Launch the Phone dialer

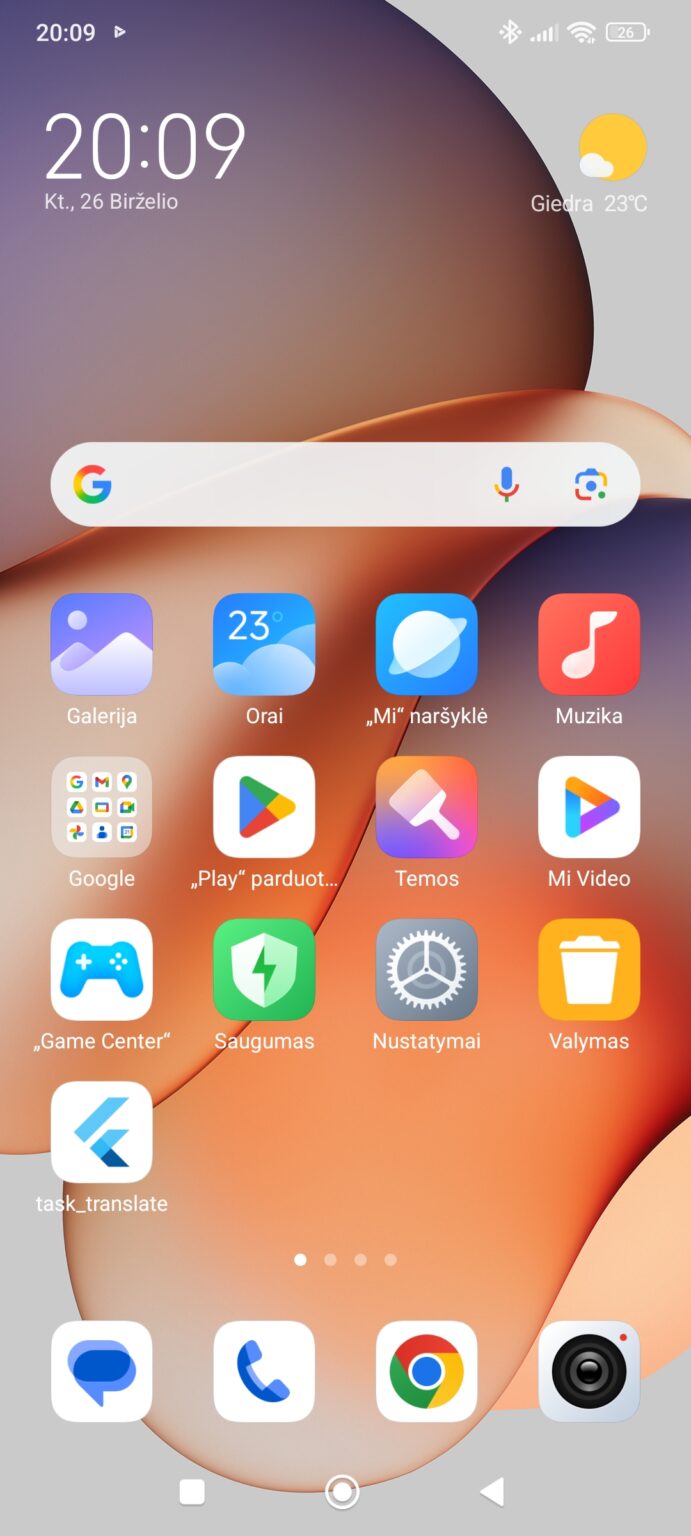coord(264,1371)
